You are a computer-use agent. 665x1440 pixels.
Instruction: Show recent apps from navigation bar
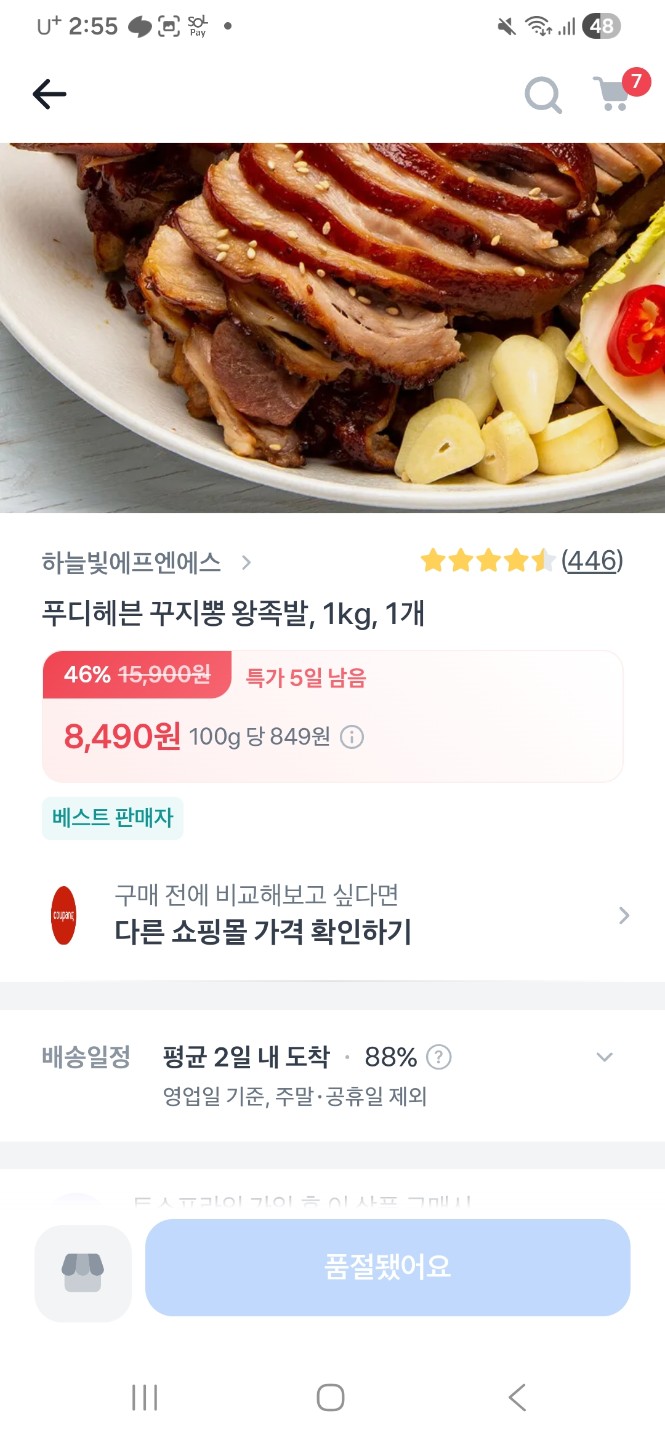coord(145,1397)
